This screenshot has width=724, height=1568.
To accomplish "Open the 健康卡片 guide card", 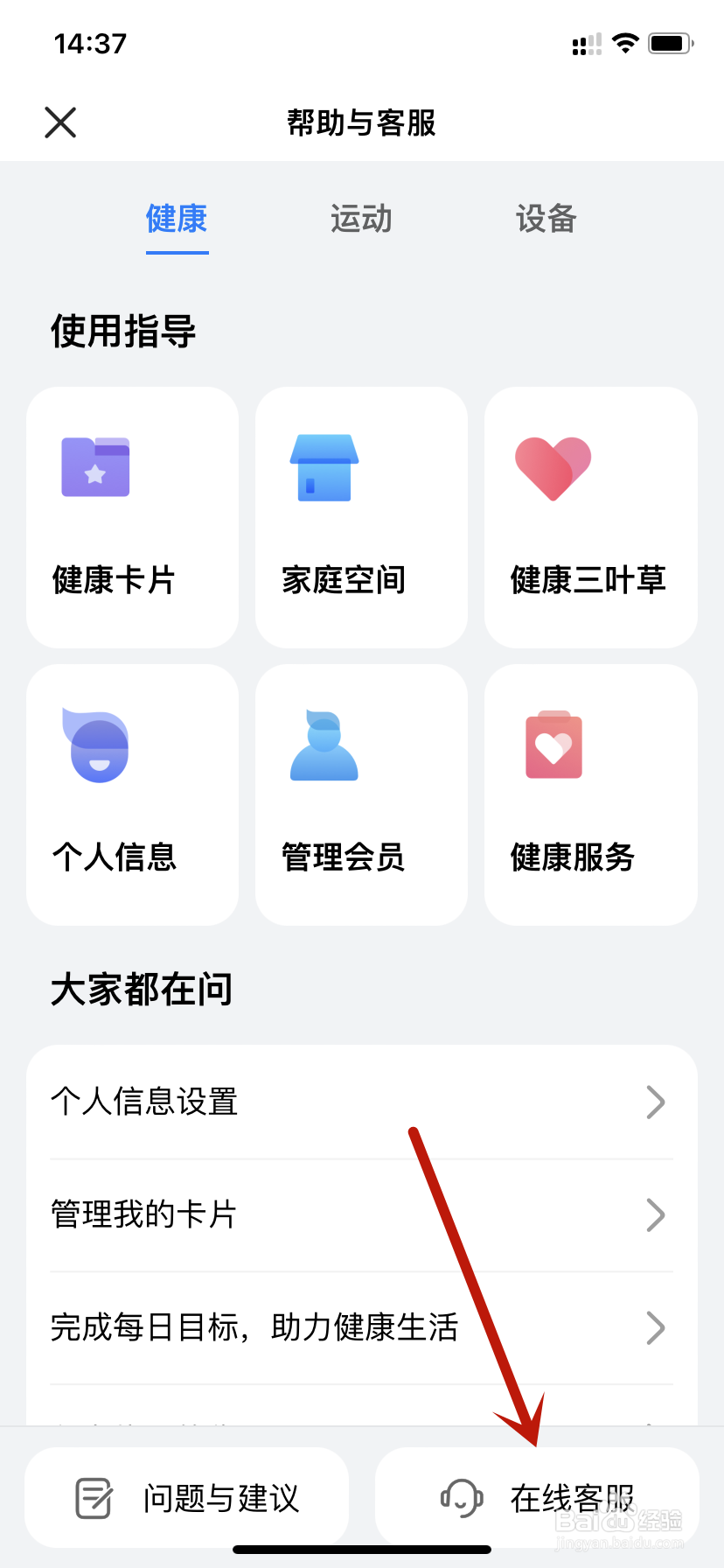I will [133, 517].
